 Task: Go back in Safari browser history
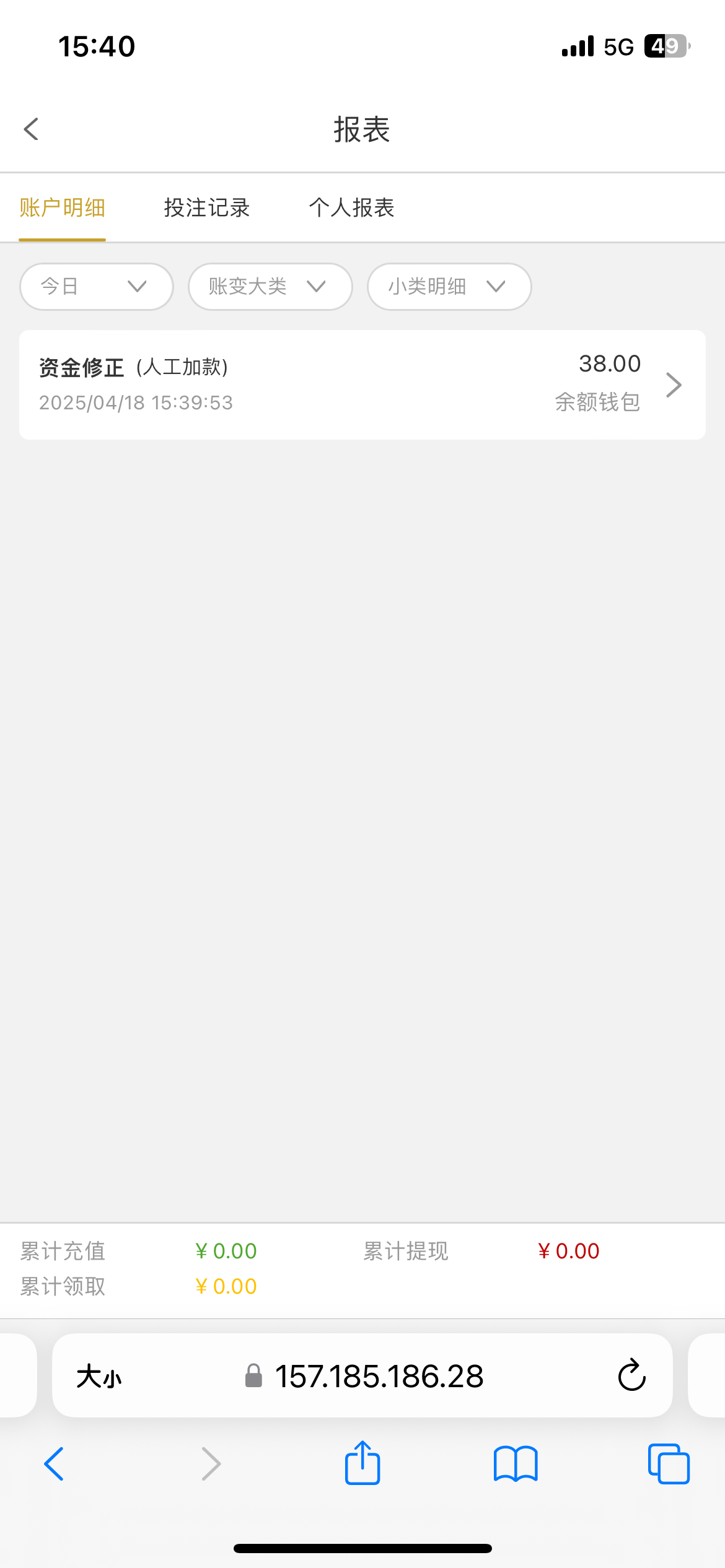(x=54, y=1464)
